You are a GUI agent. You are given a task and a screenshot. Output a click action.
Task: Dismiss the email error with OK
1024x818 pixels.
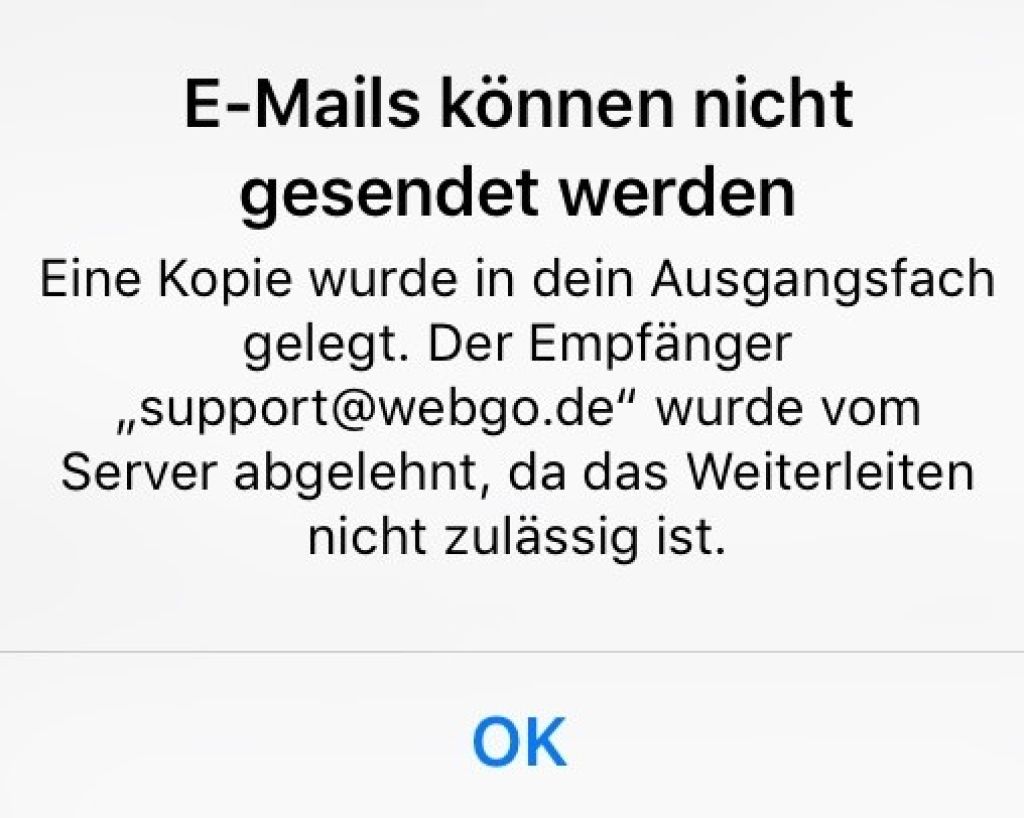[x=518, y=741]
